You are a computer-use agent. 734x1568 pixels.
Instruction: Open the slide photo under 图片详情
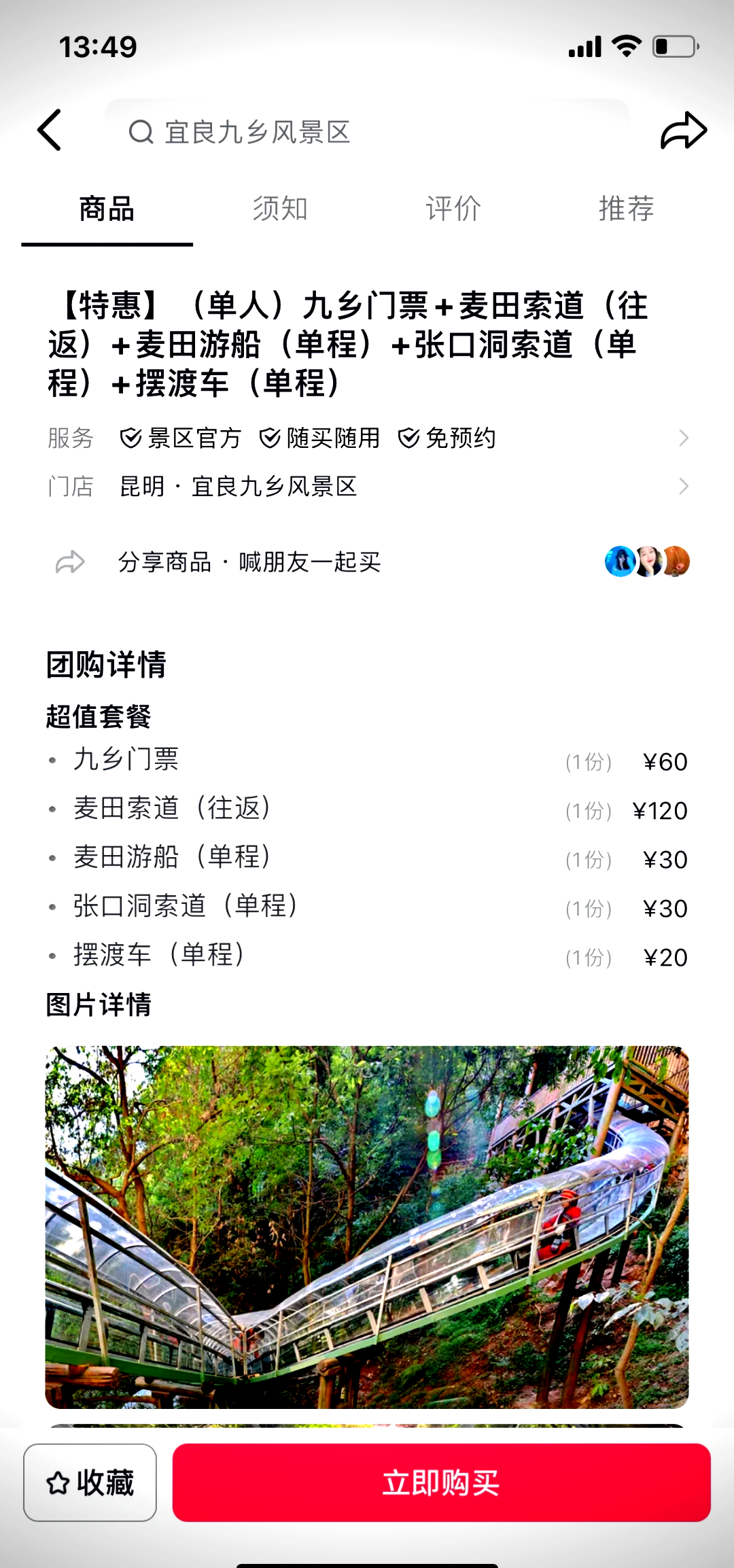click(367, 1227)
